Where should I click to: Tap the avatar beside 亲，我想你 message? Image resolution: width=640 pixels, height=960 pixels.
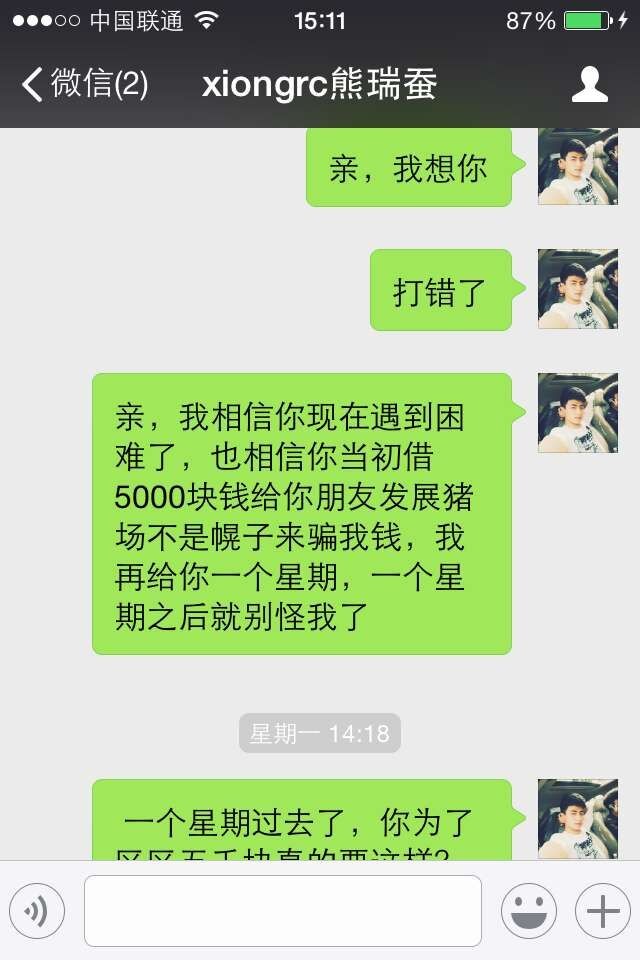tap(577, 168)
